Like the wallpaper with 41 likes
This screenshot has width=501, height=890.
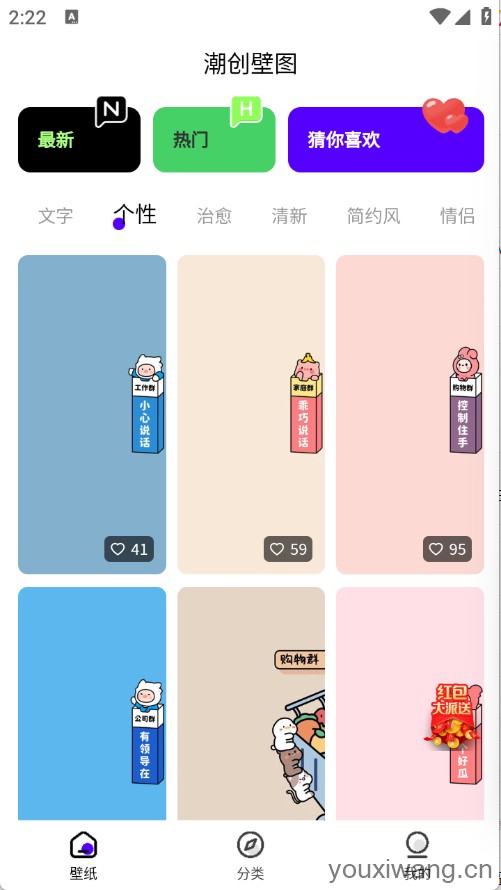click(x=129, y=549)
